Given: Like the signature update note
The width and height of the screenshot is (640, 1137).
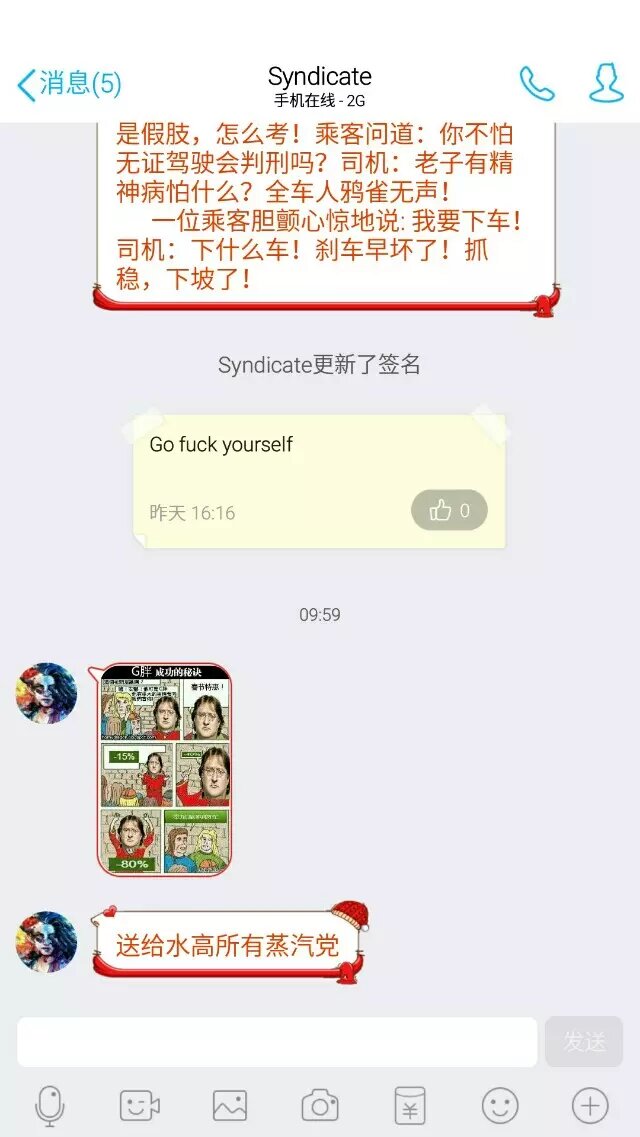Looking at the screenshot, I should click(x=449, y=511).
